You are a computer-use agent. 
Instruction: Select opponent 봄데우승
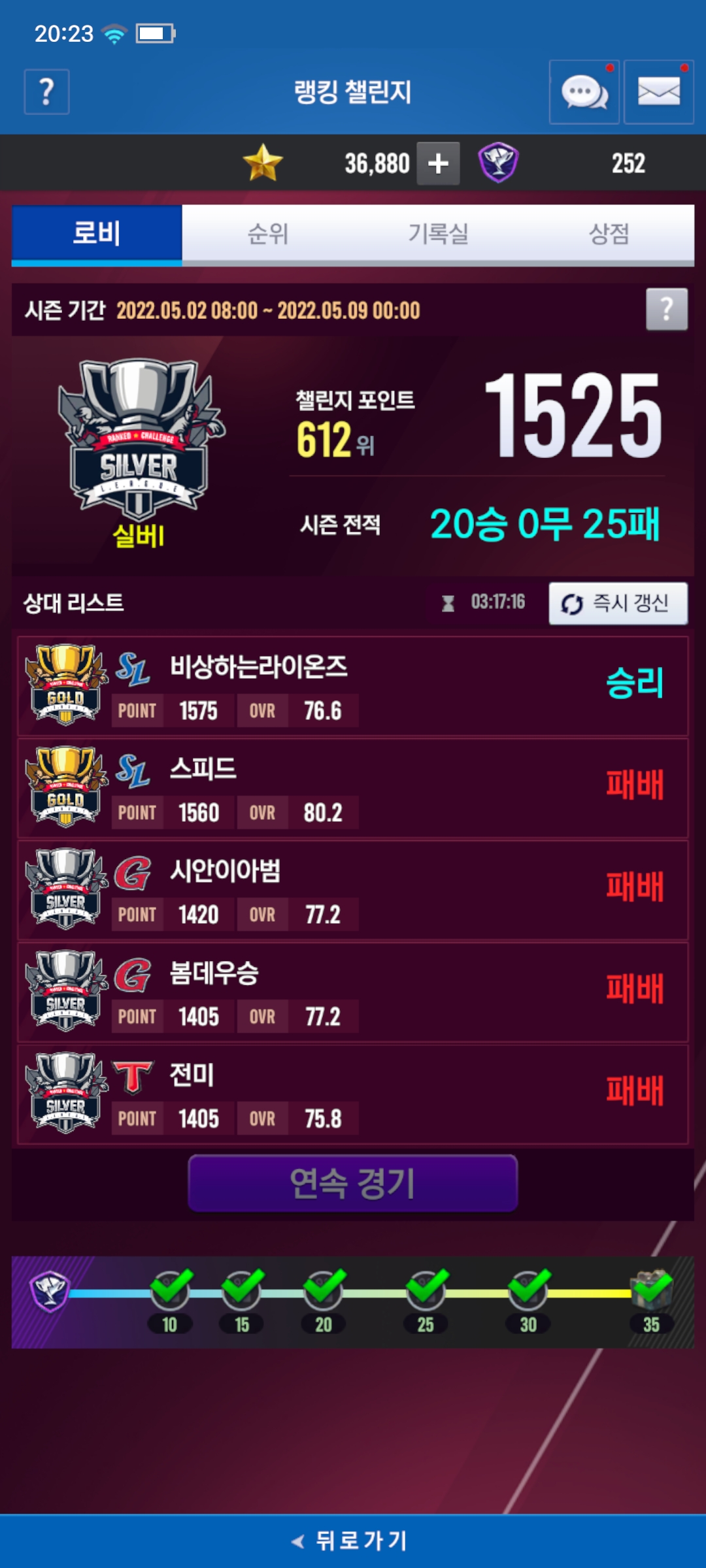pos(353,992)
